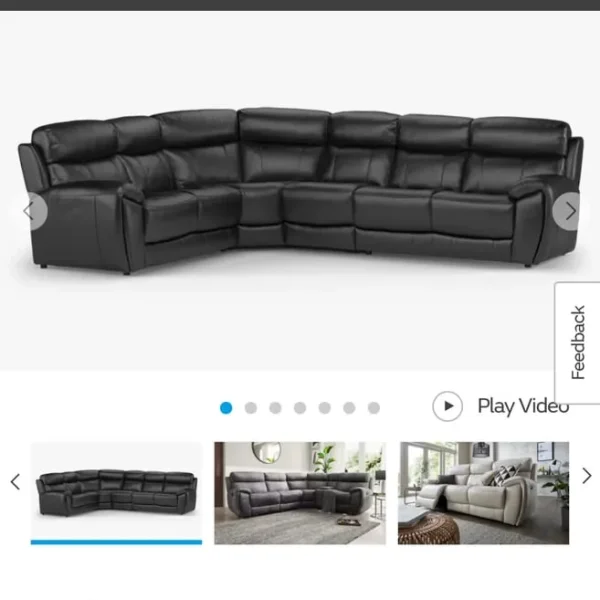Jump to the last image dot
The width and height of the screenshot is (600, 600).
click(373, 408)
